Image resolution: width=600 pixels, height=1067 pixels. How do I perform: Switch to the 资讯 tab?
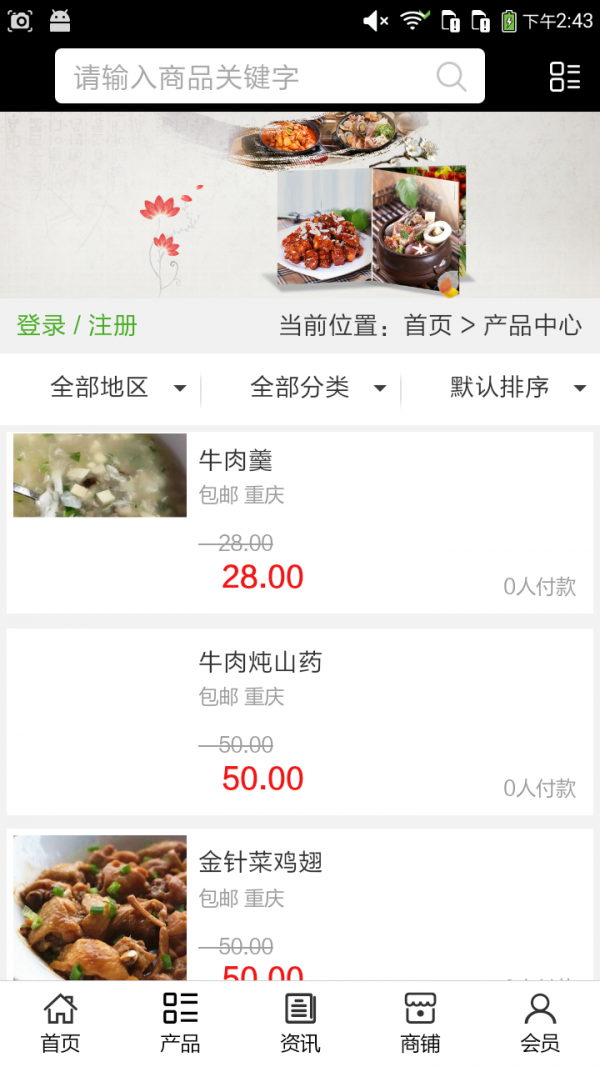(300, 1023)
